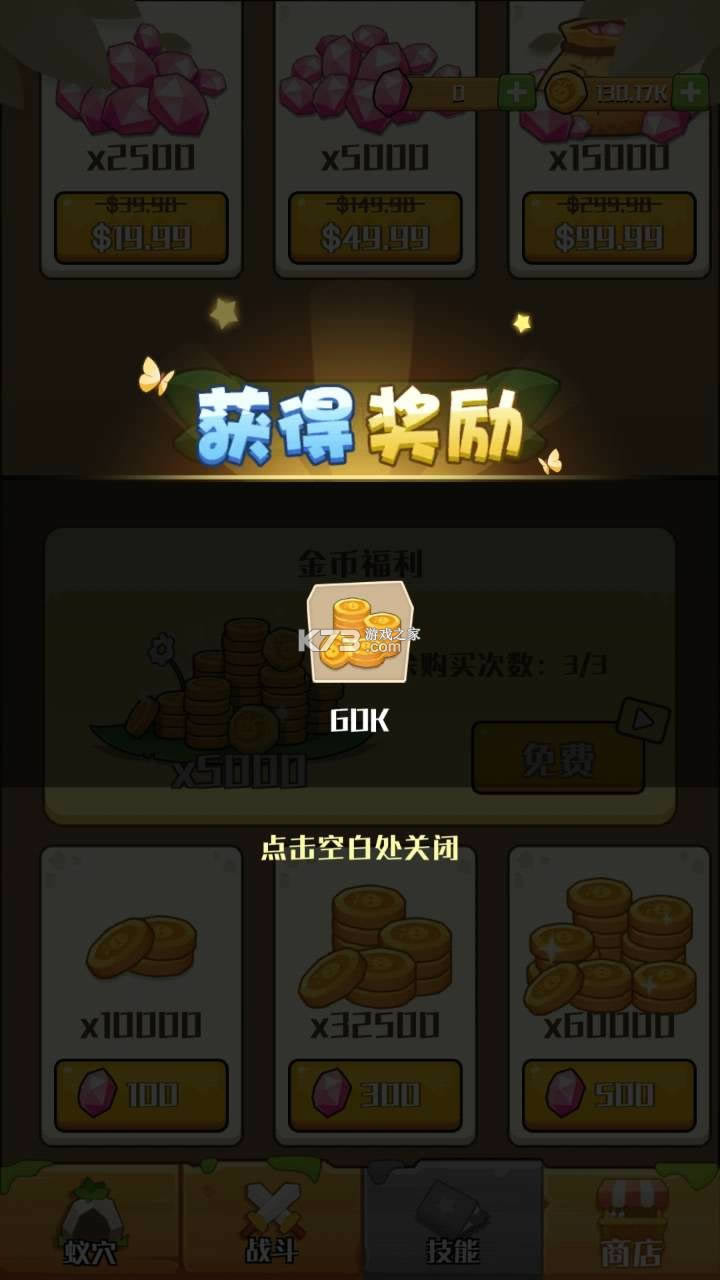Viewport: 720px width, 1280px height.
Task: Add more gems with the plus icon
Action: pyautogui.click(x=516, y=94)
